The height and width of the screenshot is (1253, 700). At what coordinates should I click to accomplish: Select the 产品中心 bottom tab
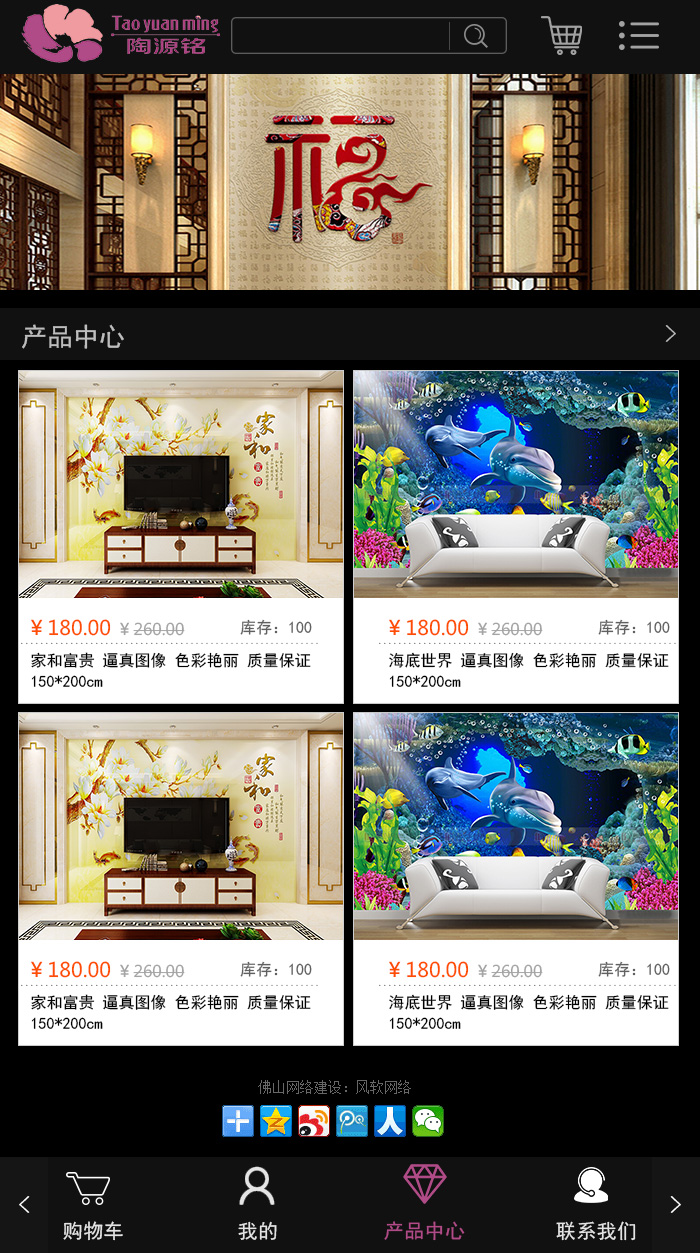(x=424, y=1204)
